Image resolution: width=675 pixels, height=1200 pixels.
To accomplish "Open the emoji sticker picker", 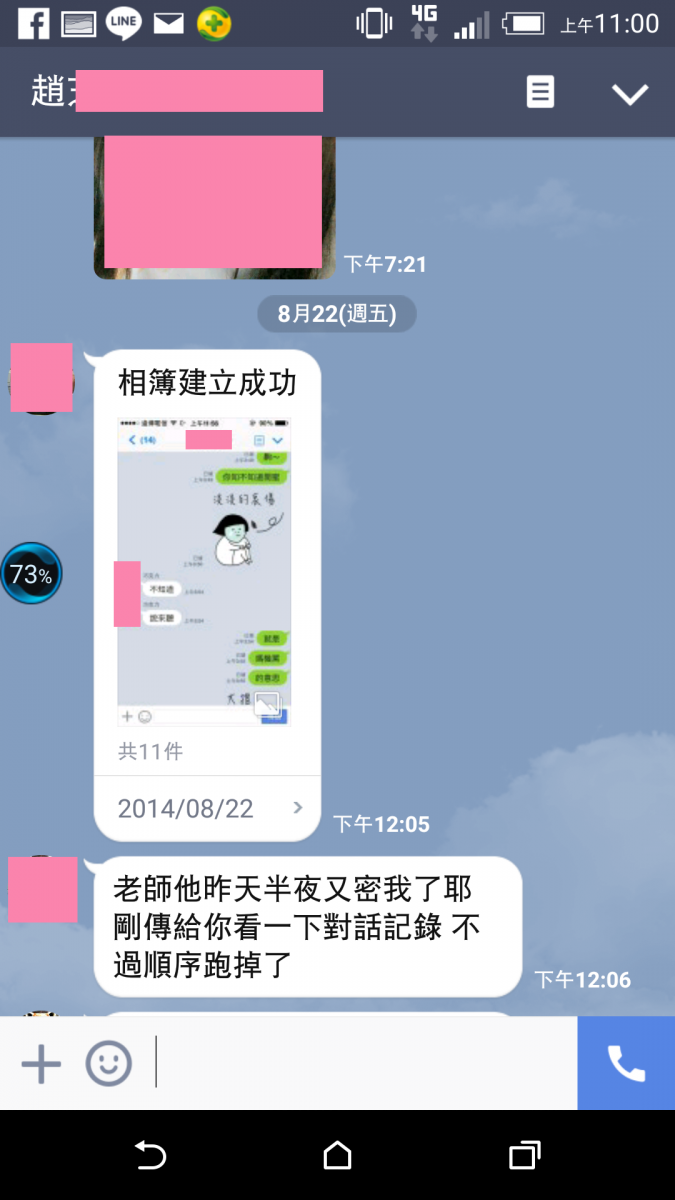I will [x=108, y=1063].
